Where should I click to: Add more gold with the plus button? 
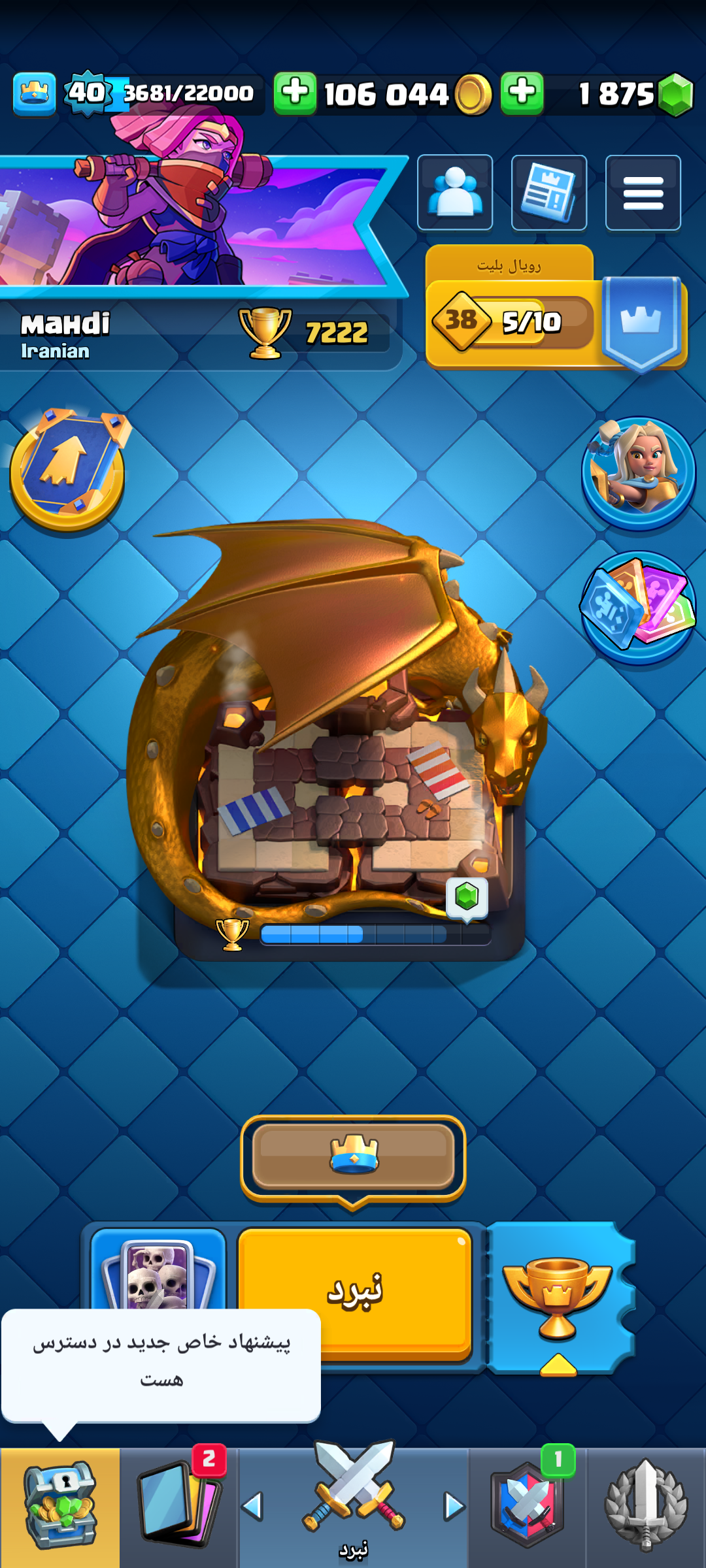click(295, 93)
